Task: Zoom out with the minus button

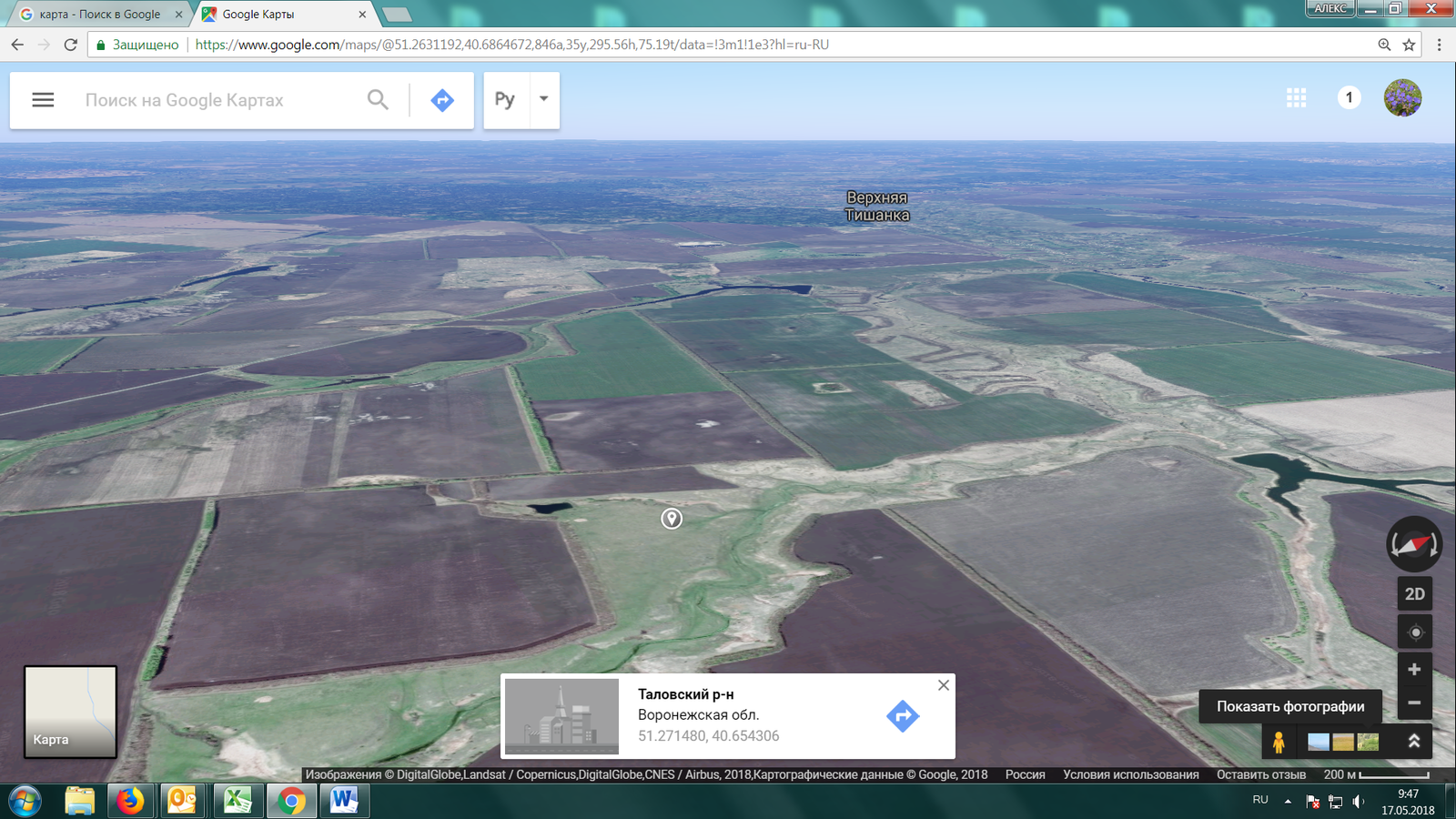Action: point(1414,703)
